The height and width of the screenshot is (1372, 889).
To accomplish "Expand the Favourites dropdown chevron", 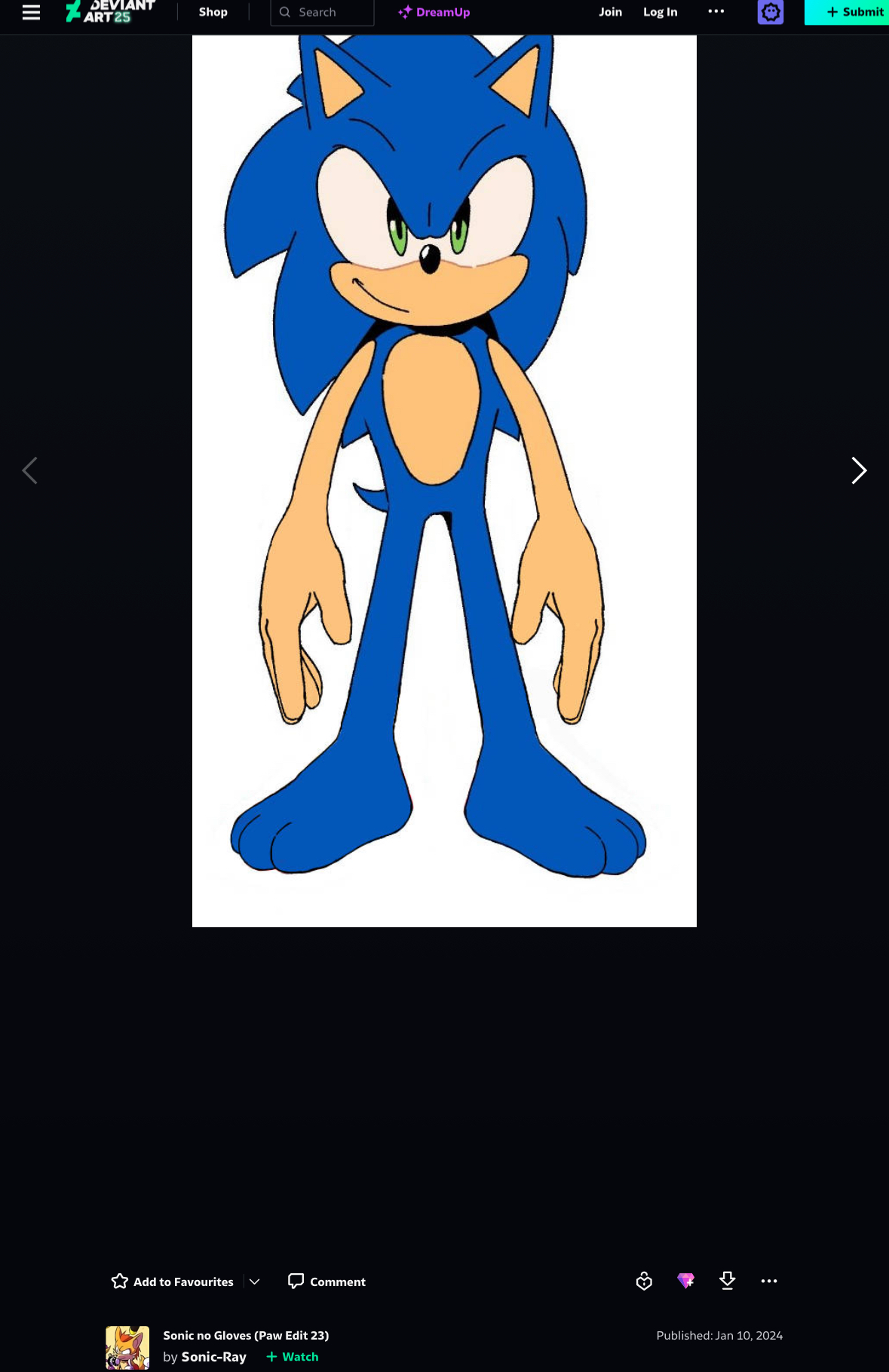I will (255, 1282).
